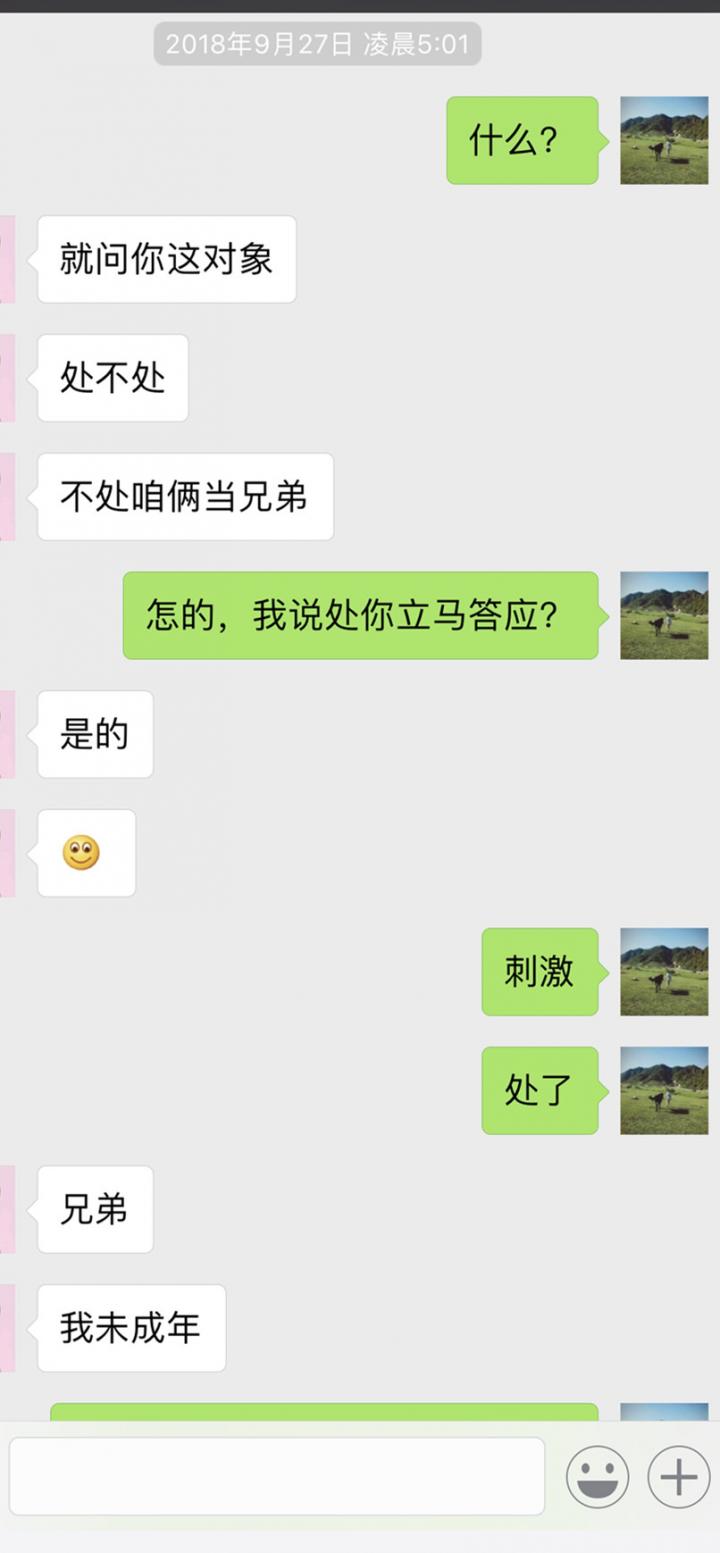Open the emoji picker
This screenshot has width=720, height=1553.
(x=597, y=1477)
